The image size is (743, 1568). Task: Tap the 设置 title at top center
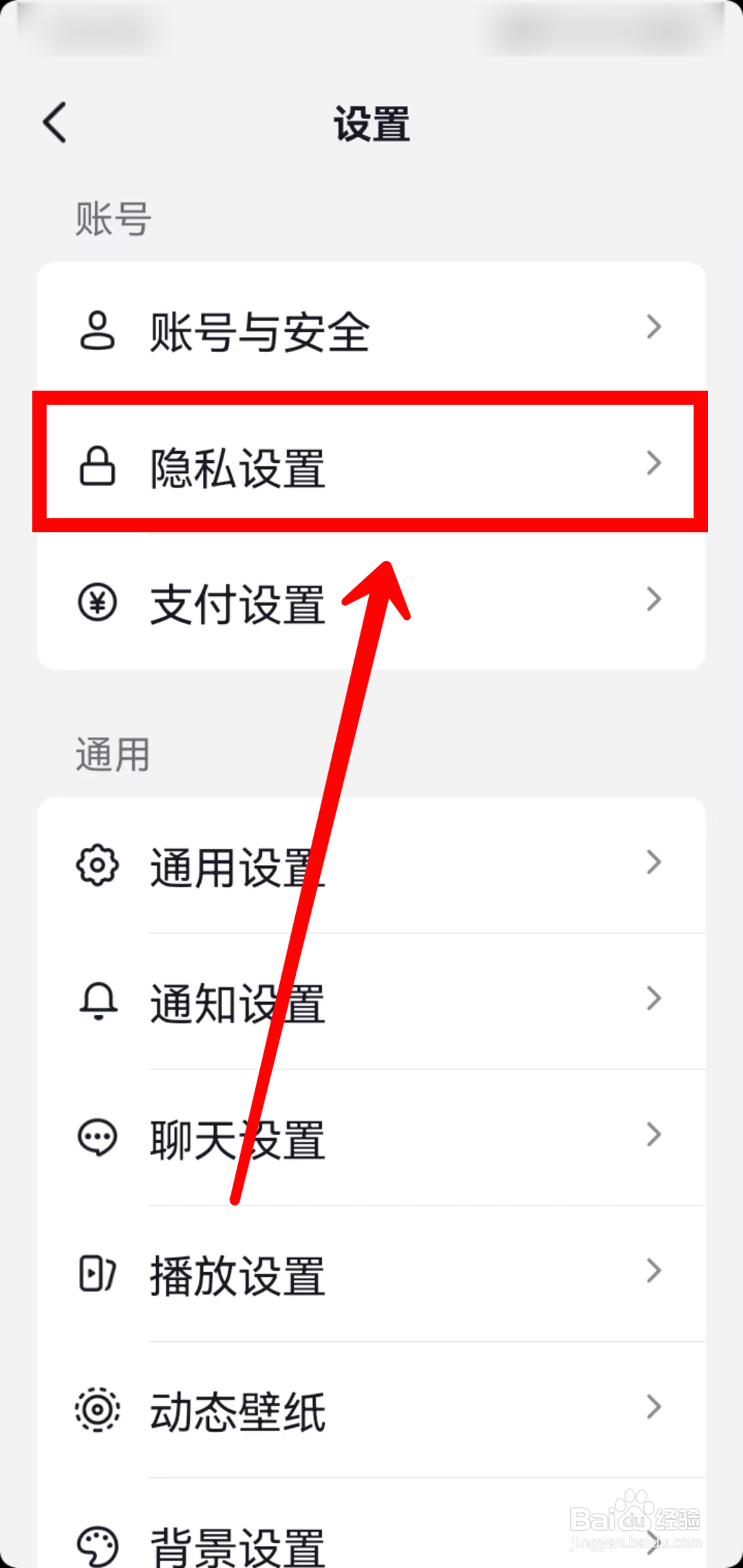371,124
